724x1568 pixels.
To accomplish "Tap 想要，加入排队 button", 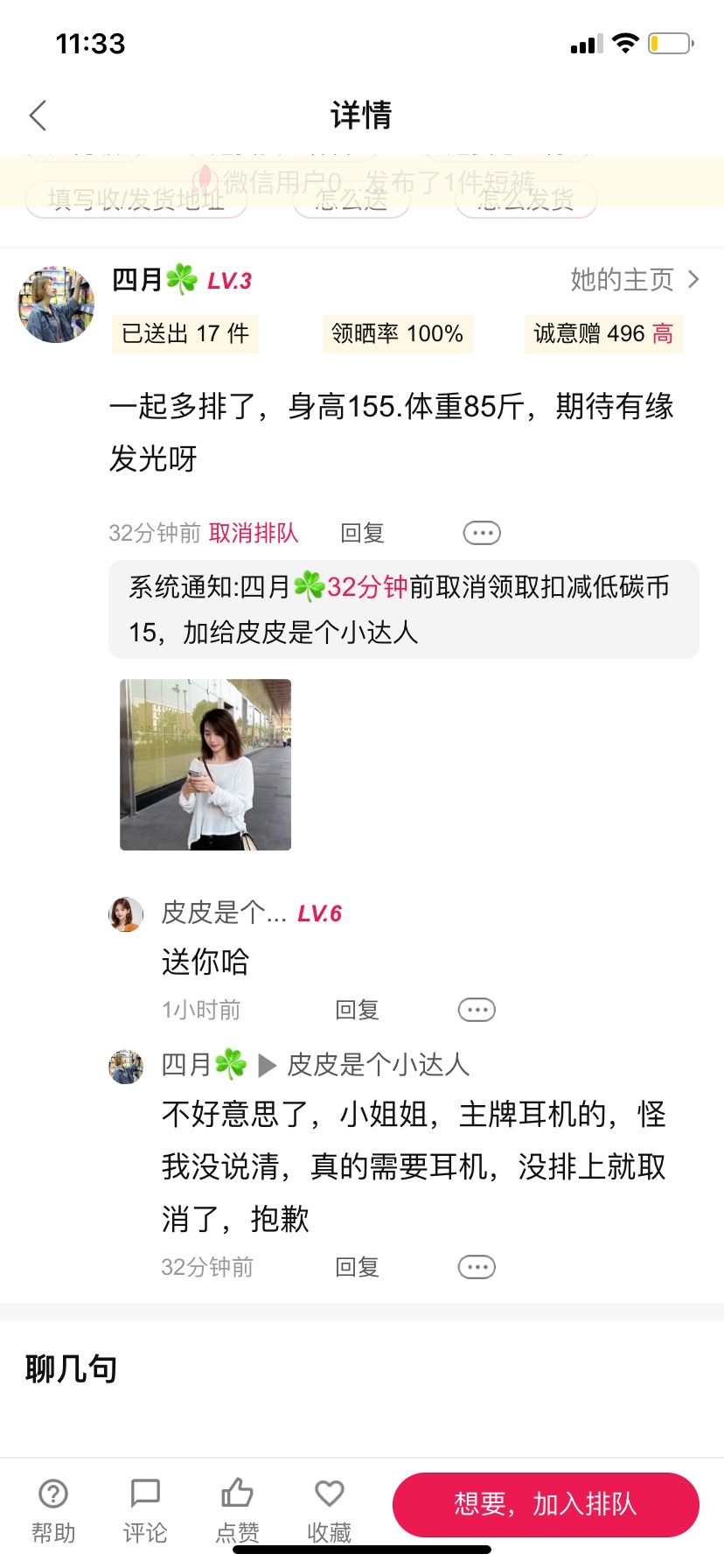I will [546, 1504].
